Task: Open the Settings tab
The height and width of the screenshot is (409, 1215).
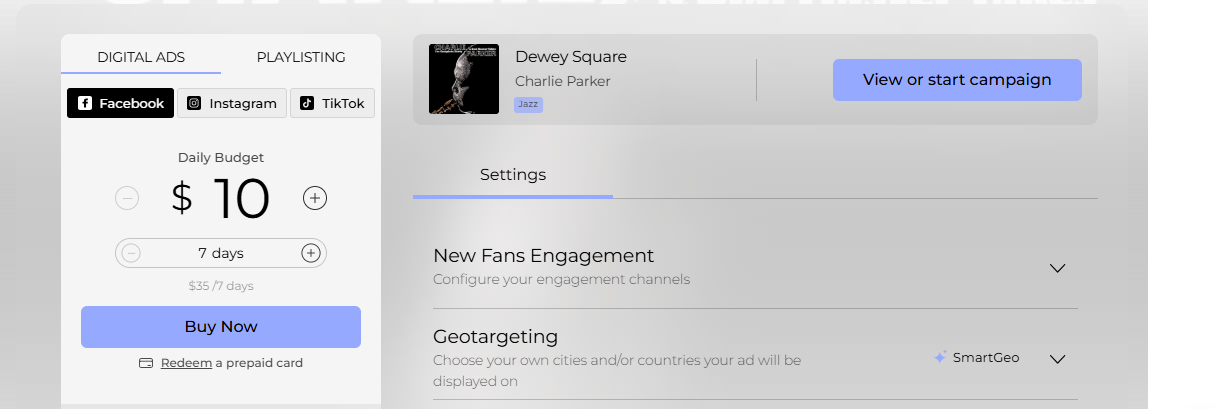Action: coord(513,175)
